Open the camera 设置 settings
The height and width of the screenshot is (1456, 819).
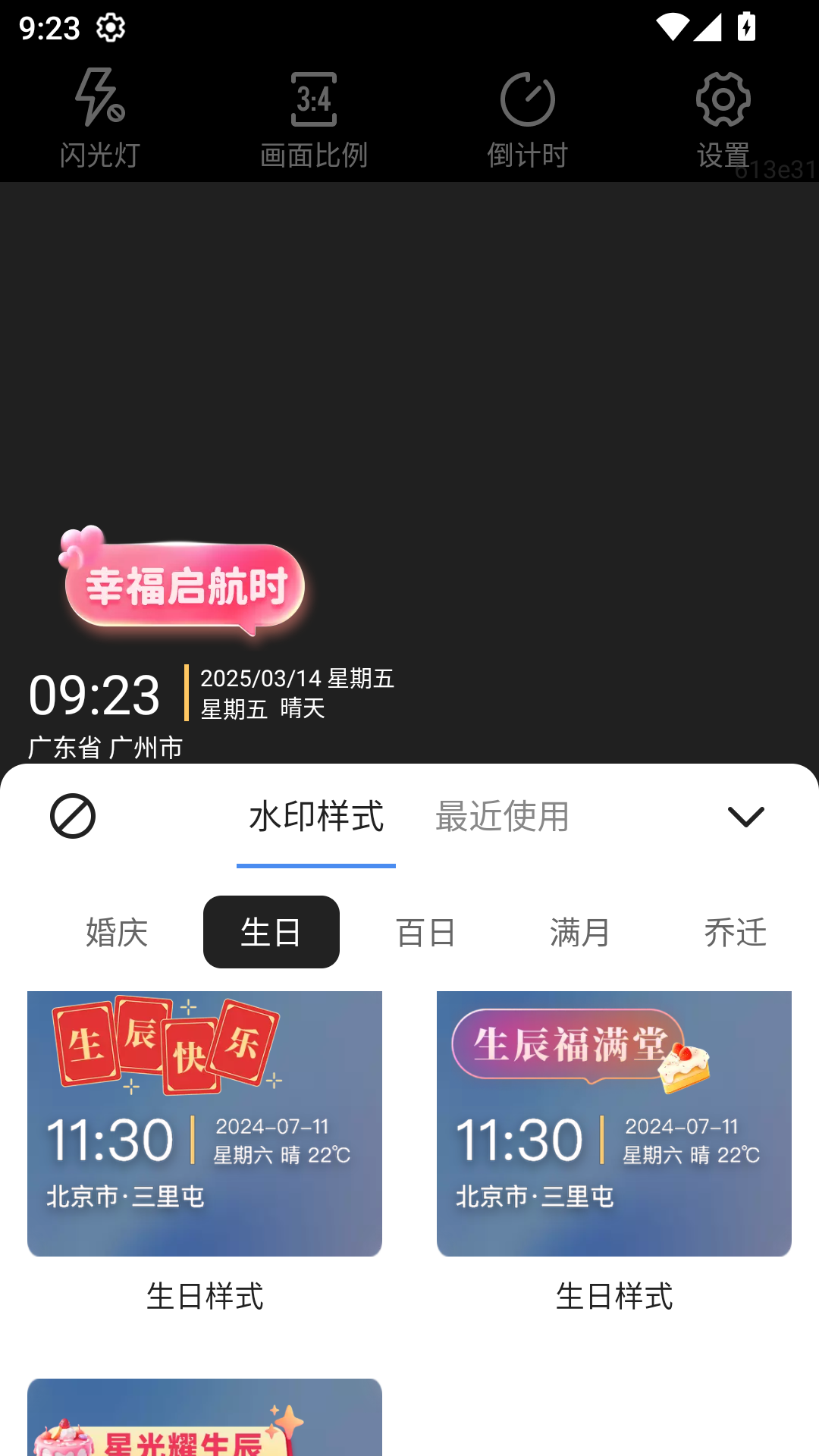click(x=722, y=118)
